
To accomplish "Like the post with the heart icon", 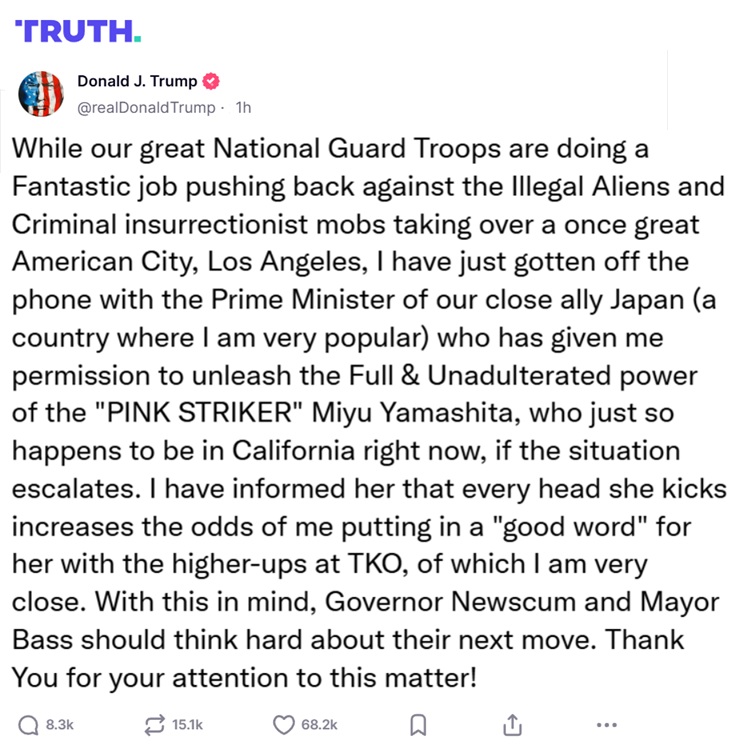I will pos(285,724).
